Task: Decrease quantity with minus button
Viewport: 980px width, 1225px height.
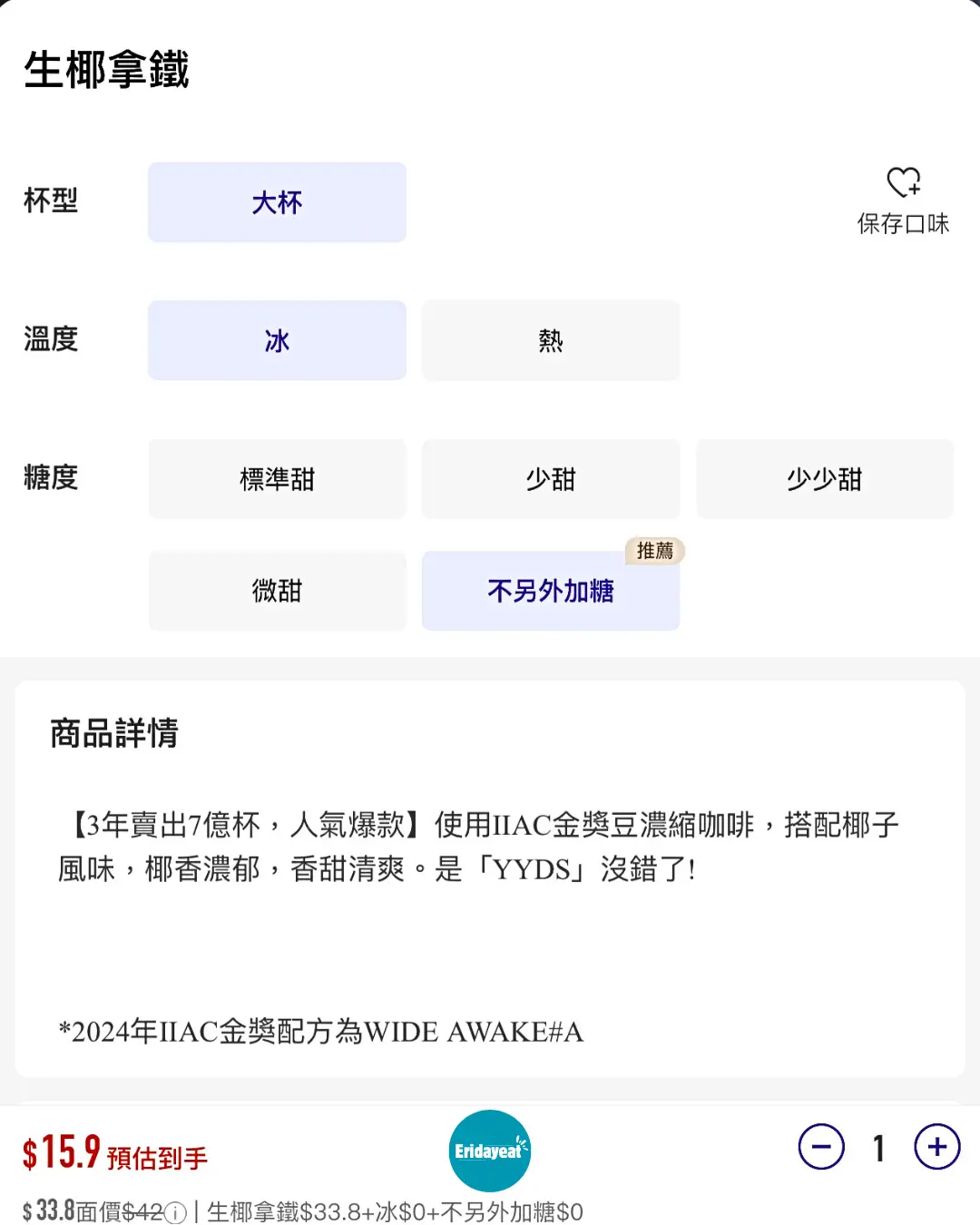Action: pyautogui.click(x=821, y=1147)
